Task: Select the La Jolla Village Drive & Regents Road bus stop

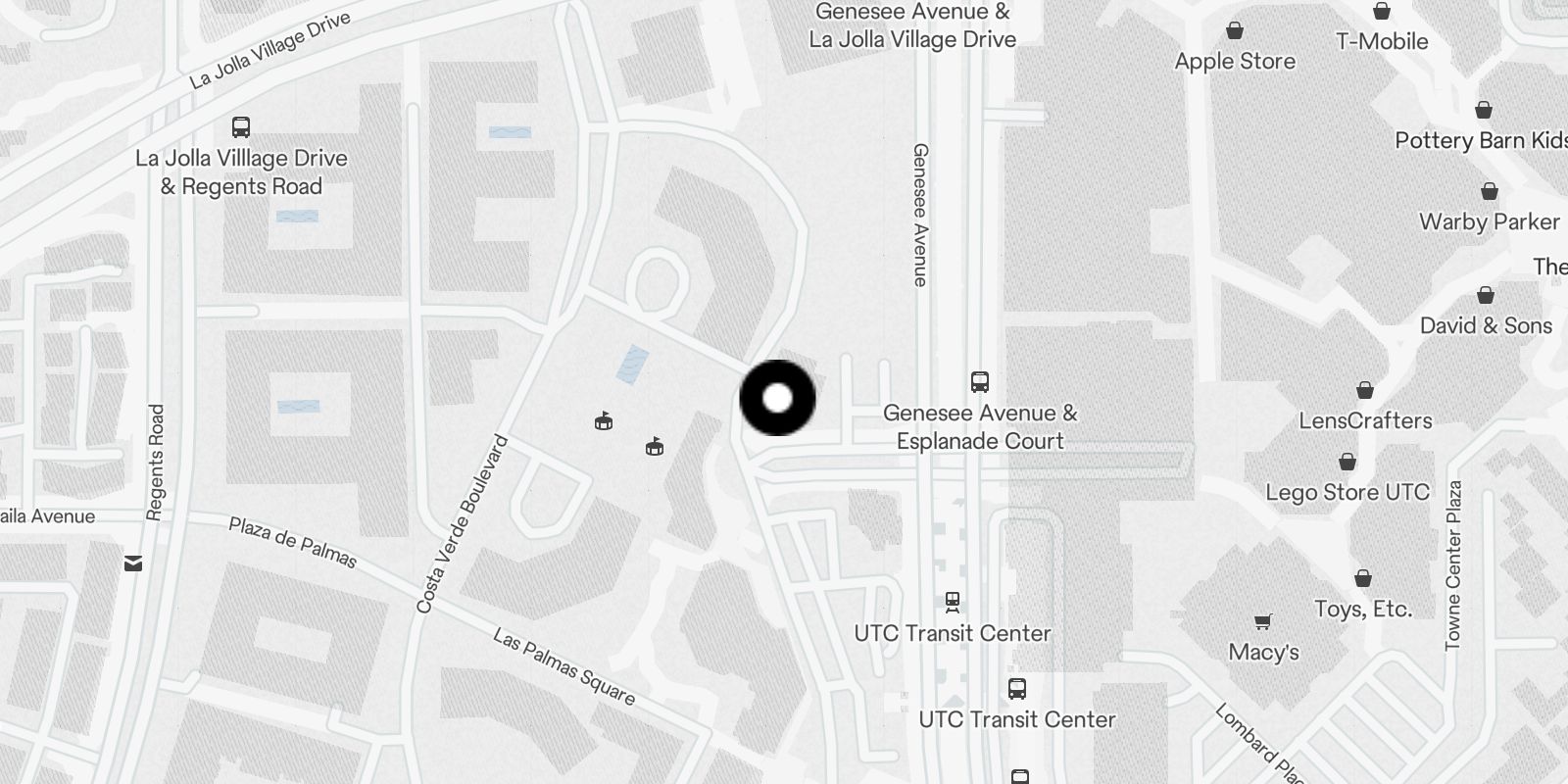Action: (240, 127)
